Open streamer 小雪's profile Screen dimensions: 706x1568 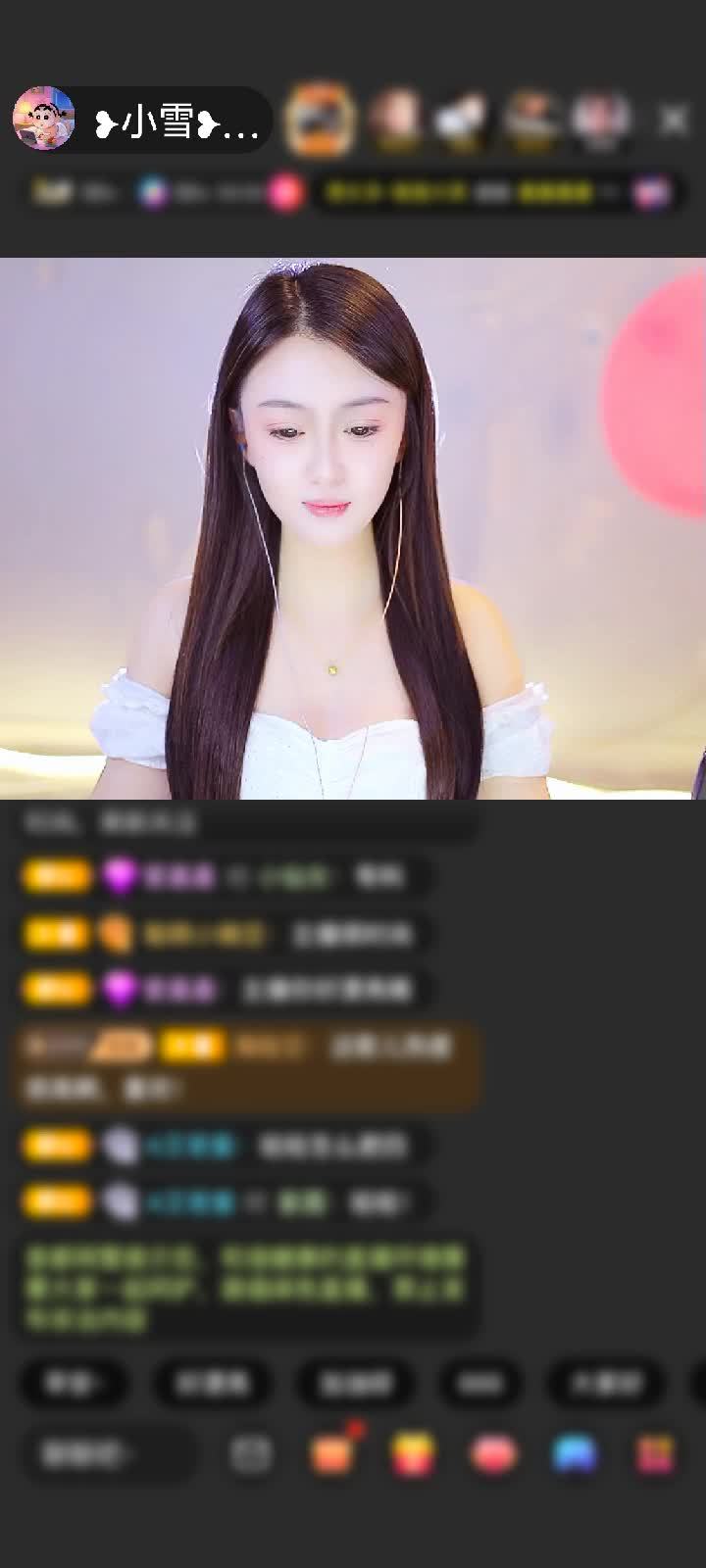[x=44, y=119]
